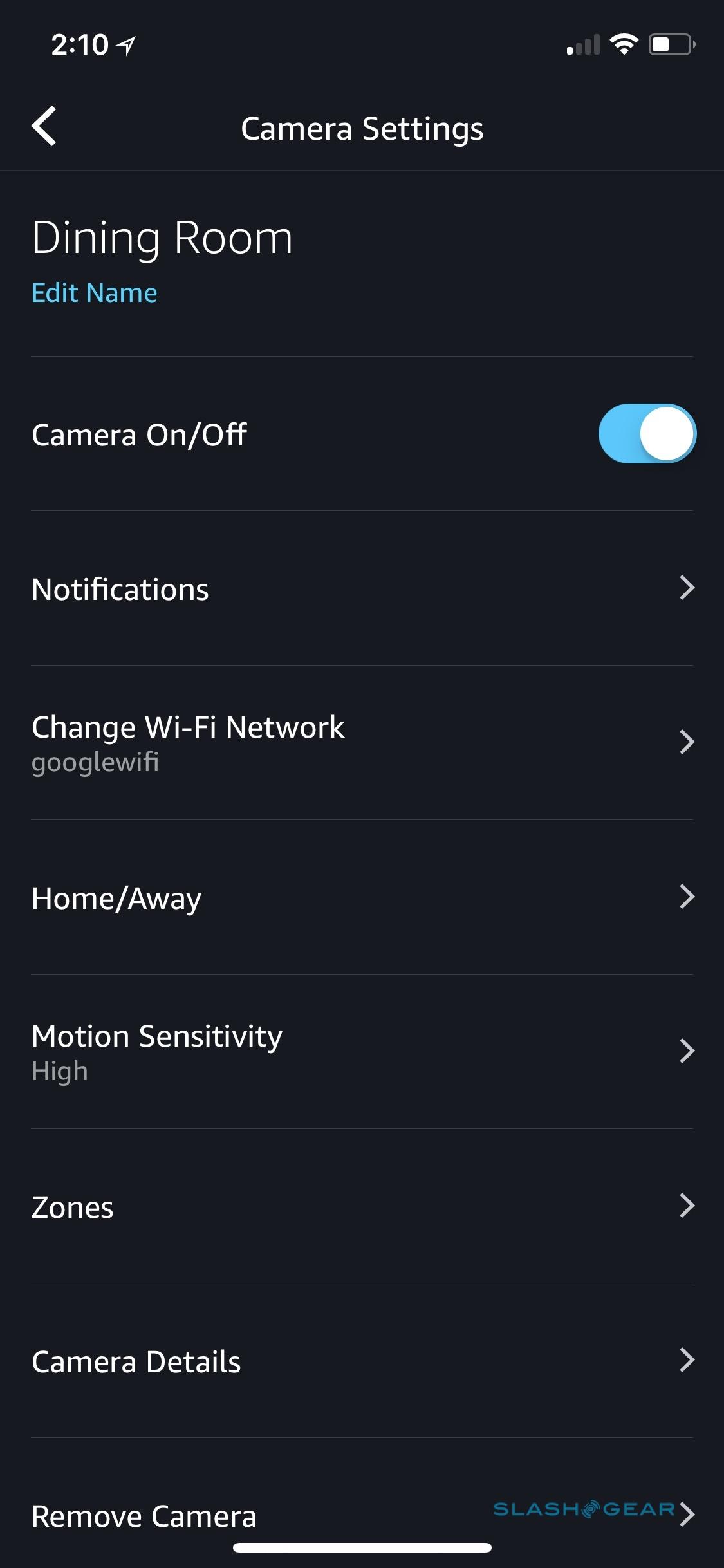The image size is (724, 1568).
Task: Select Remove Camera
Action: 257,1515
